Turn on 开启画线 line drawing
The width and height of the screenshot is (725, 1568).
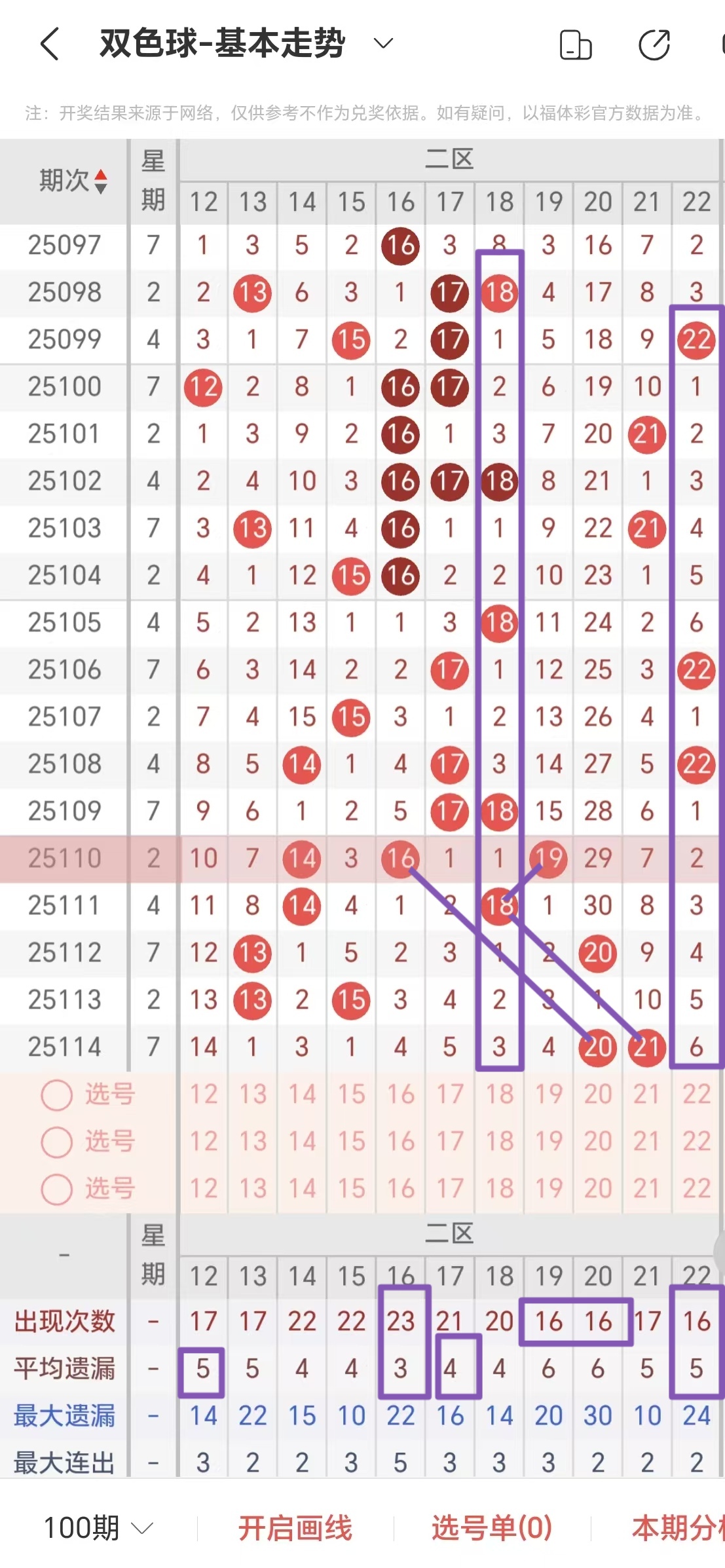[x=295, y=1528]
